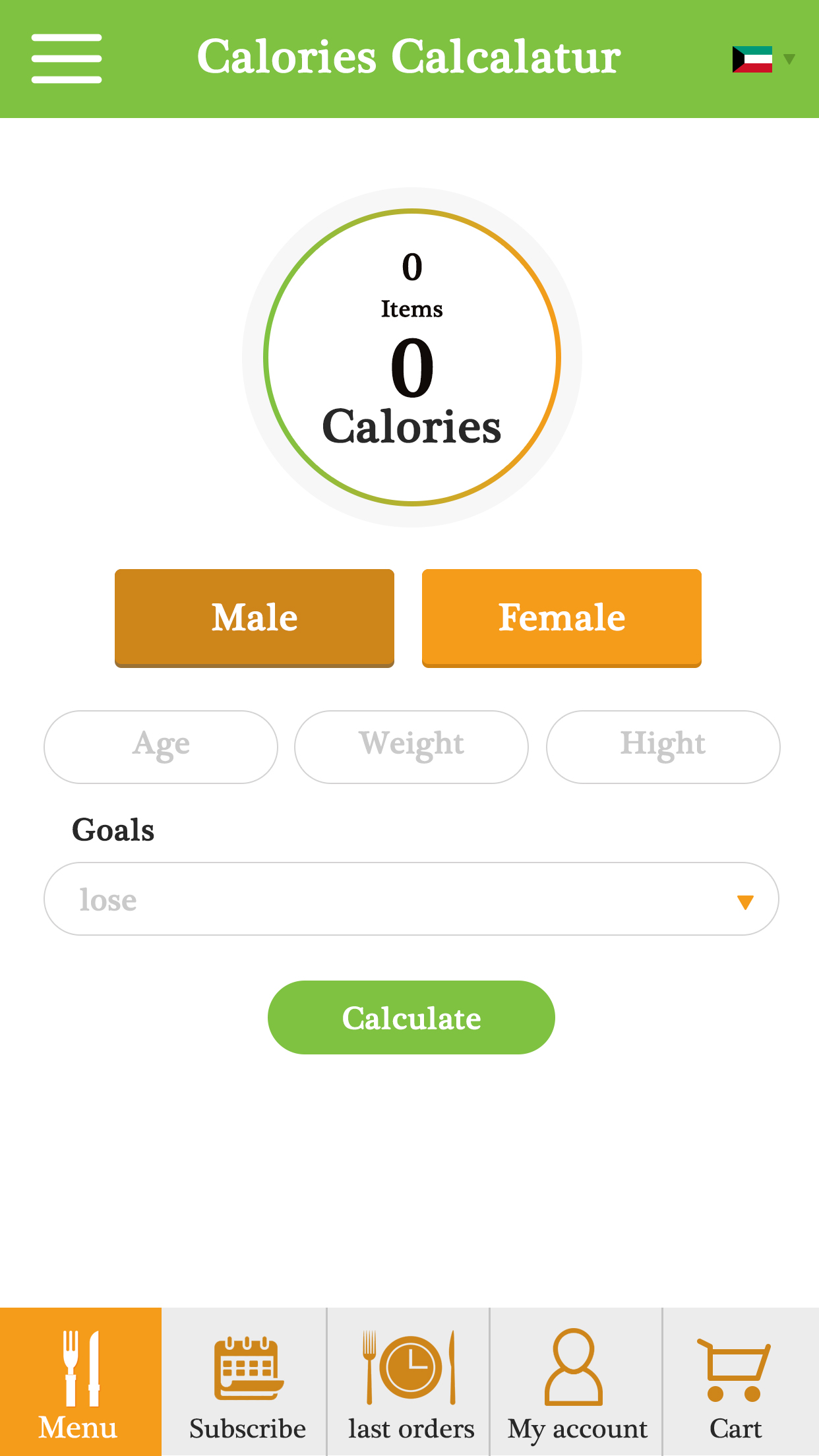Switch to the Menu tab
The width and height of the screenshot is (819, 1456).
[80, 1382]
